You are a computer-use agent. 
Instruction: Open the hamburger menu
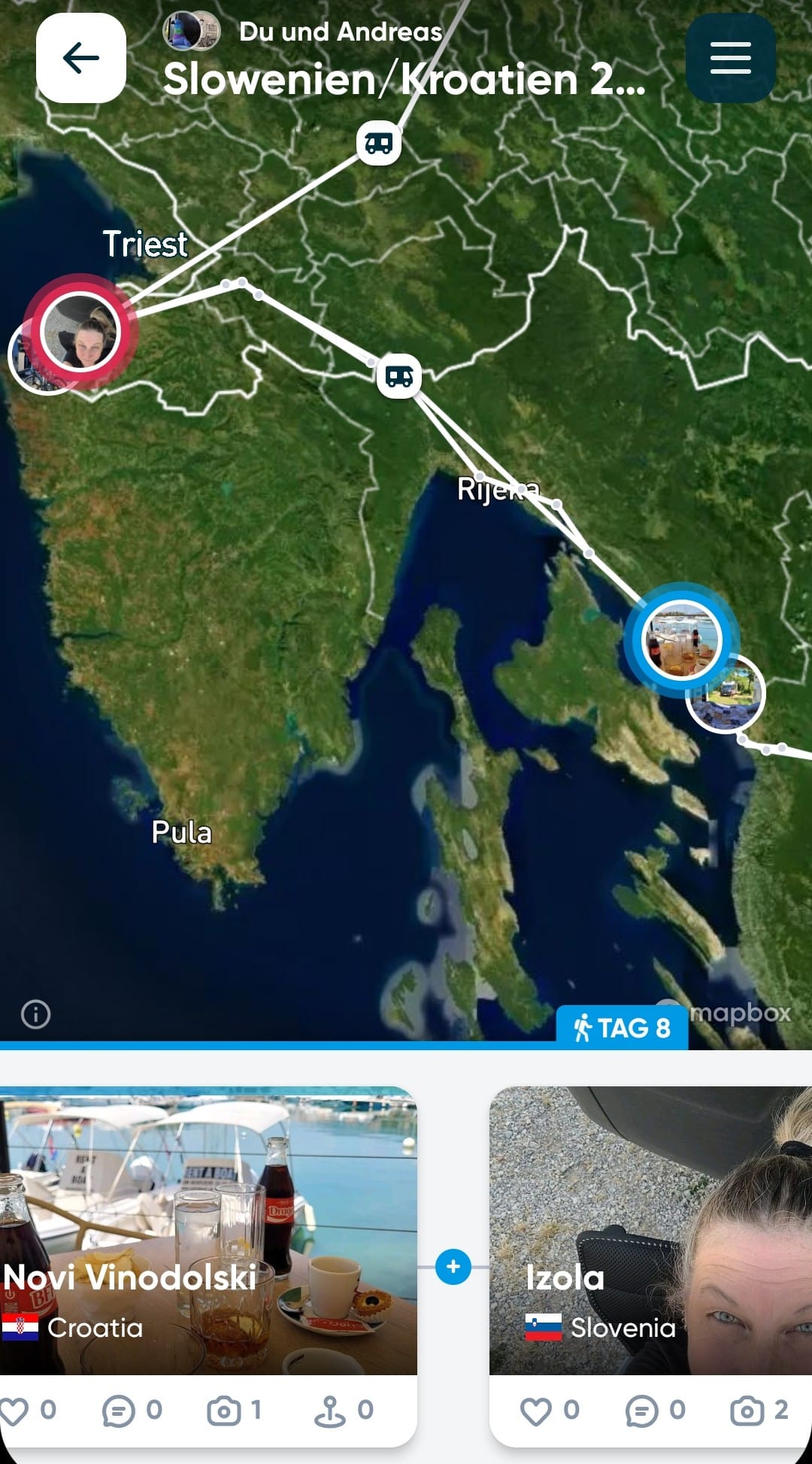pos(730,58)
